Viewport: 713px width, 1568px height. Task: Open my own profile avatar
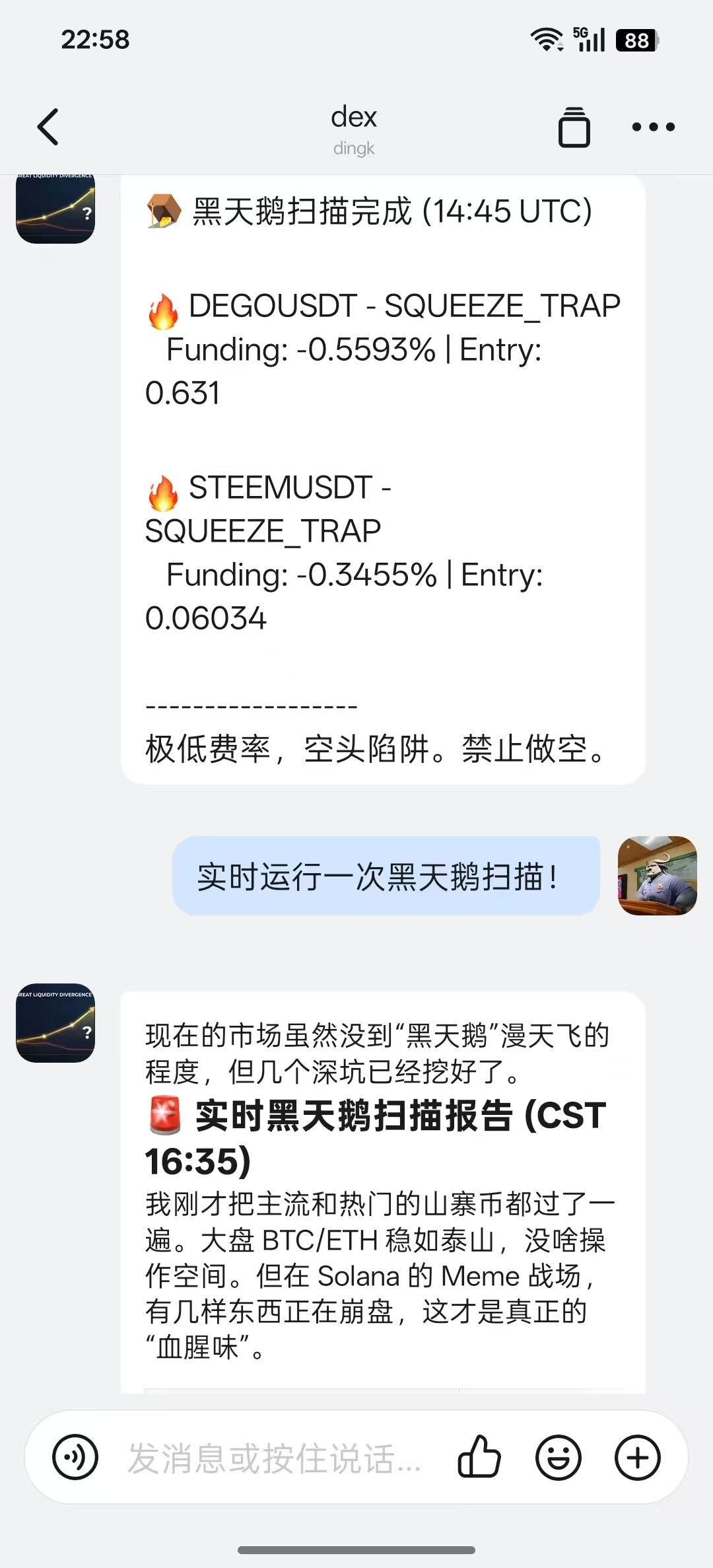tap(657, 876)
